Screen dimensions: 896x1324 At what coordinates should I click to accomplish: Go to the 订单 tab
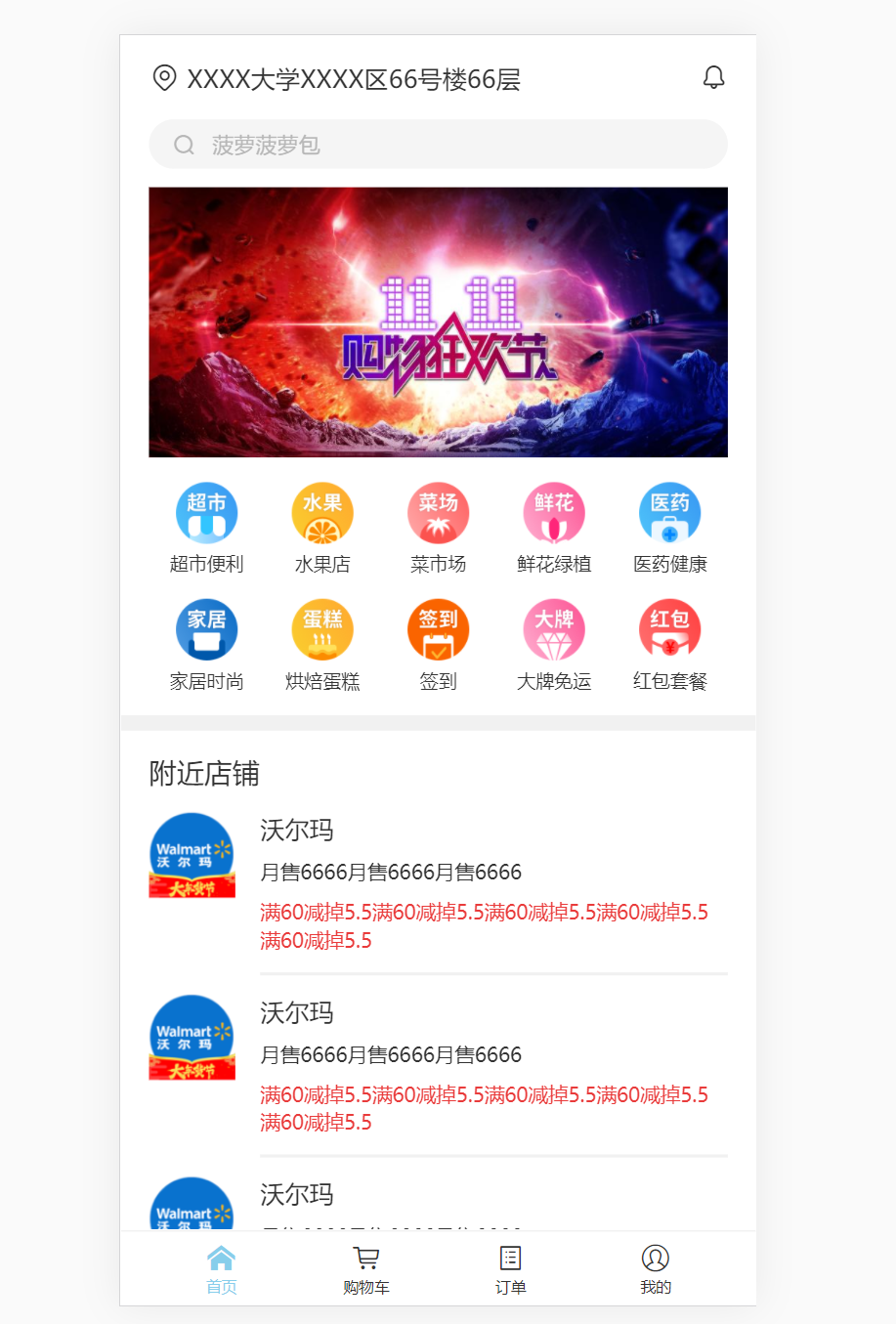click(x=510, y=1269)
